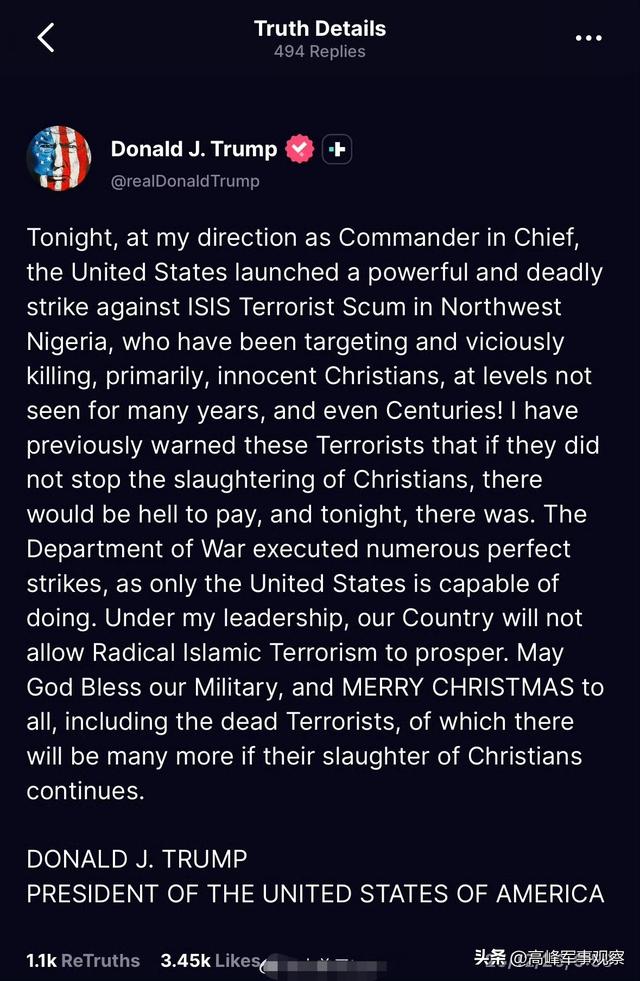Follow the account with the plus button

pos(337,149)
